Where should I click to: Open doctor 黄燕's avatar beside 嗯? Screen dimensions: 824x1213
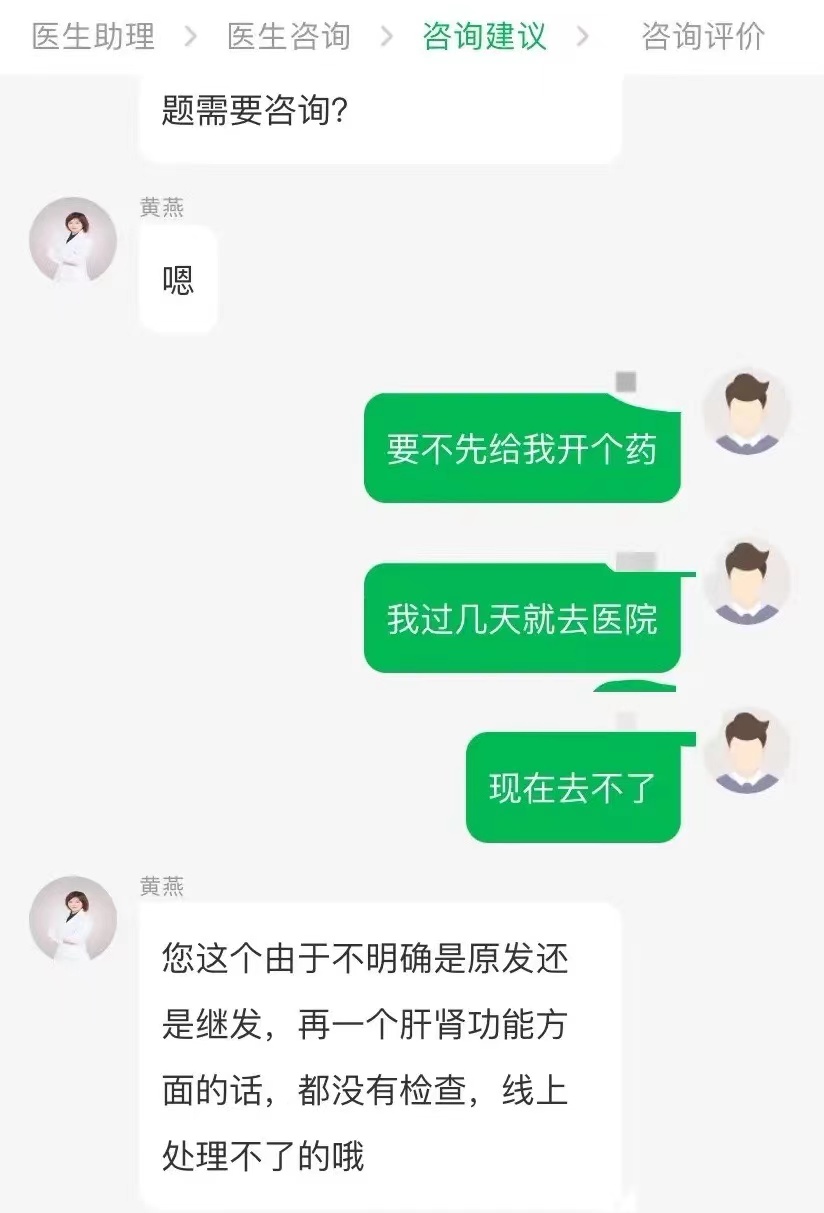(x=73, y=240)
